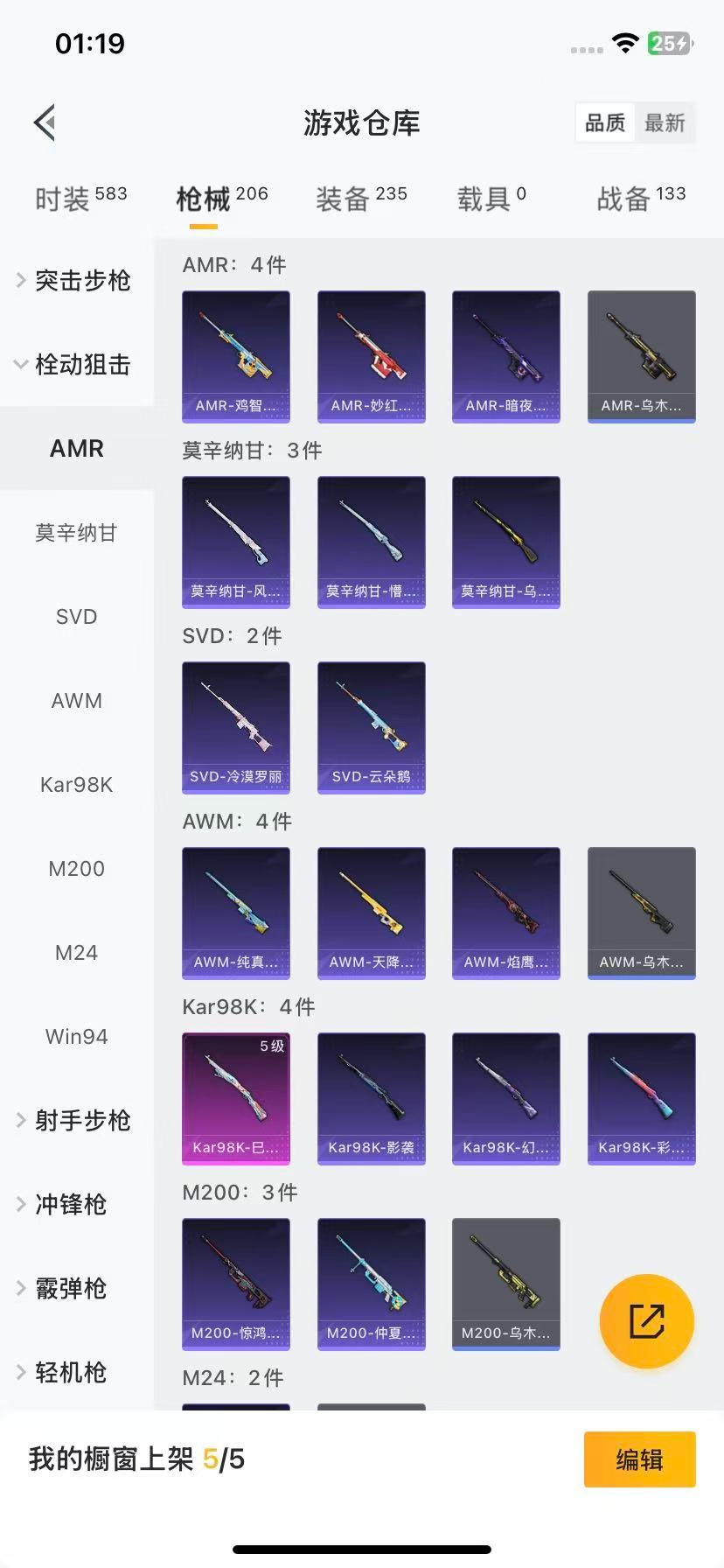Collapse the 栓动狙击 category
The image size is (724, 1568).
tap(79, 365)
